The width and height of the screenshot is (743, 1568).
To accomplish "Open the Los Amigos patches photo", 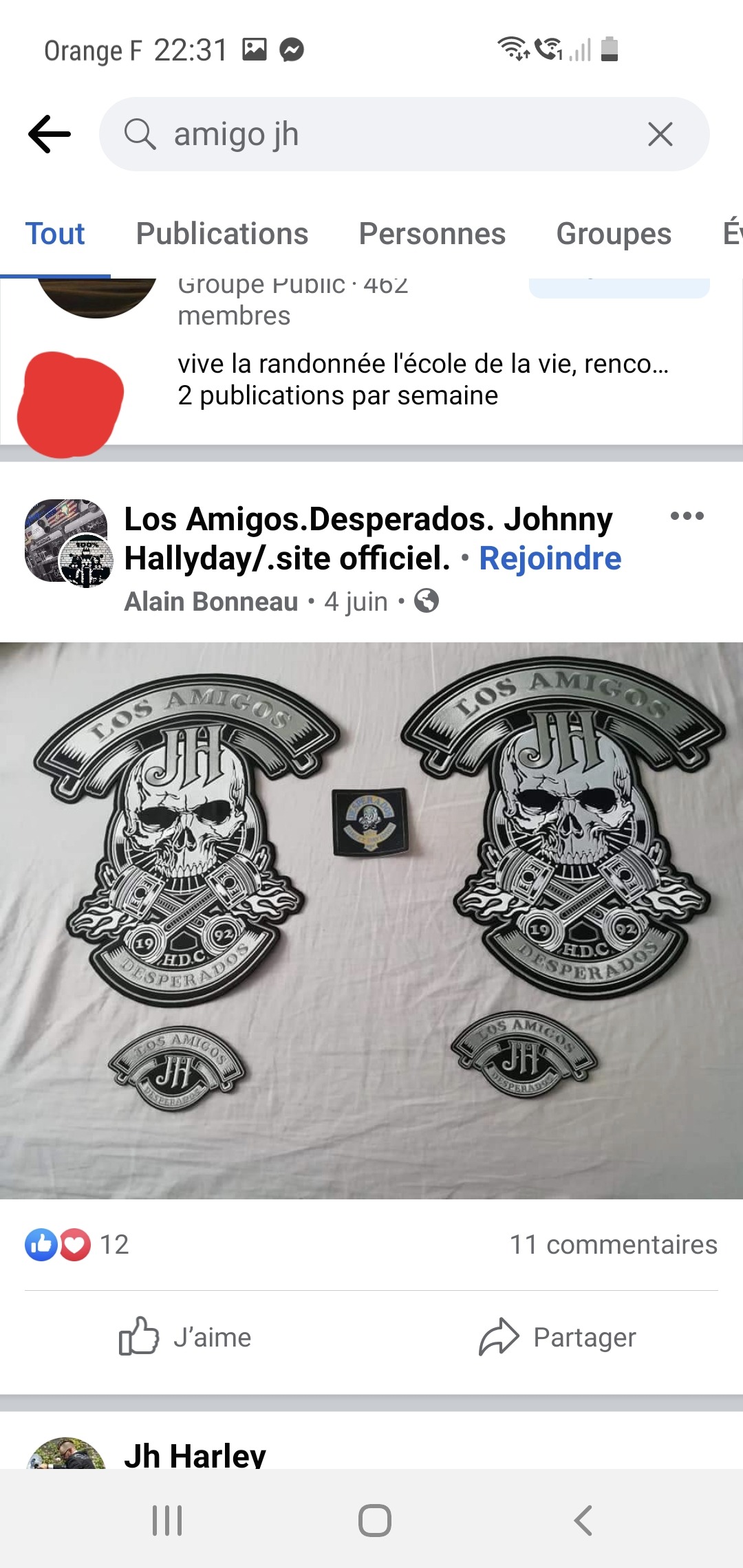I will (371, 920).
